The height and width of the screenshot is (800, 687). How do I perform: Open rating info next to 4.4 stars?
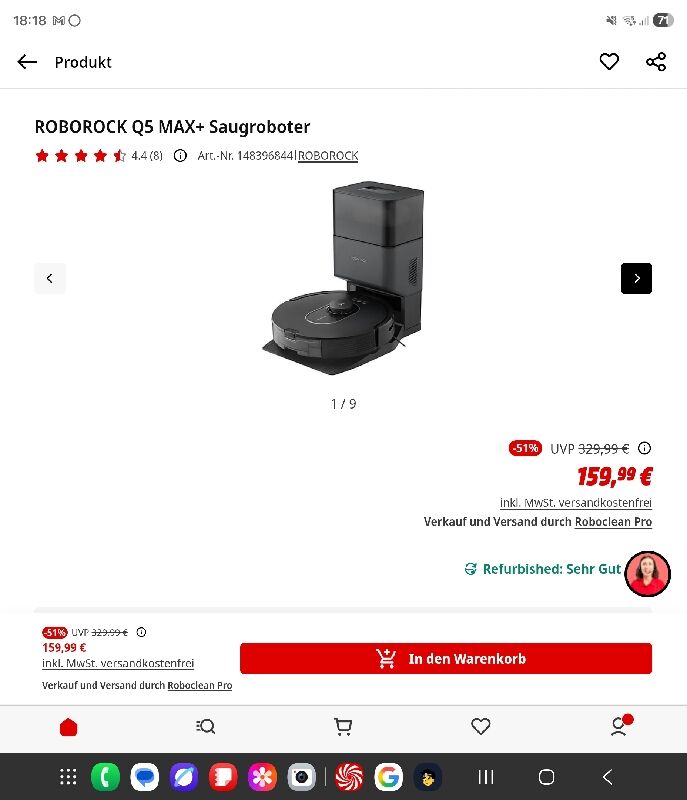click(180, 156)
